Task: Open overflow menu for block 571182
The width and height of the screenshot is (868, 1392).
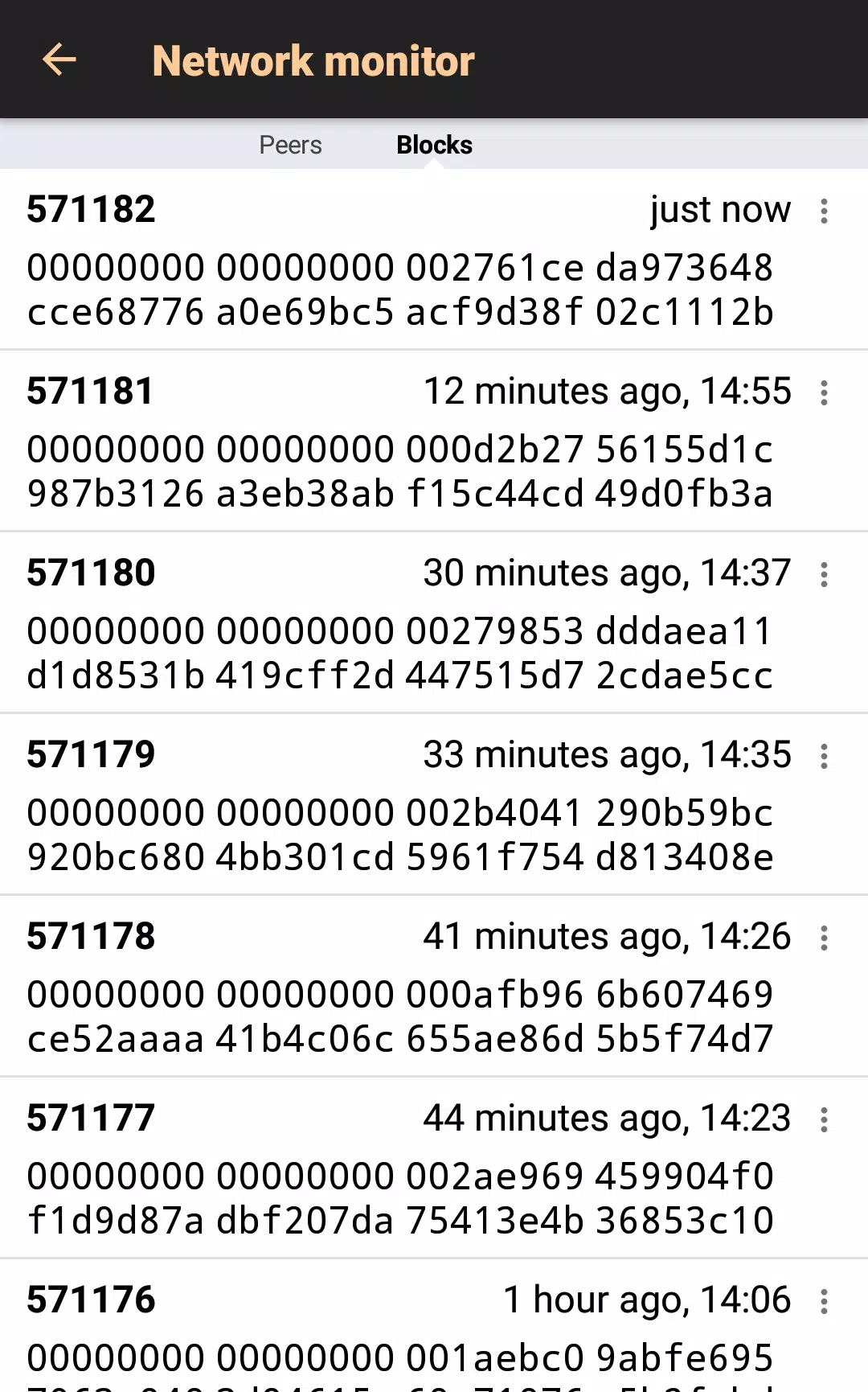Action: (x=824, y=211)
